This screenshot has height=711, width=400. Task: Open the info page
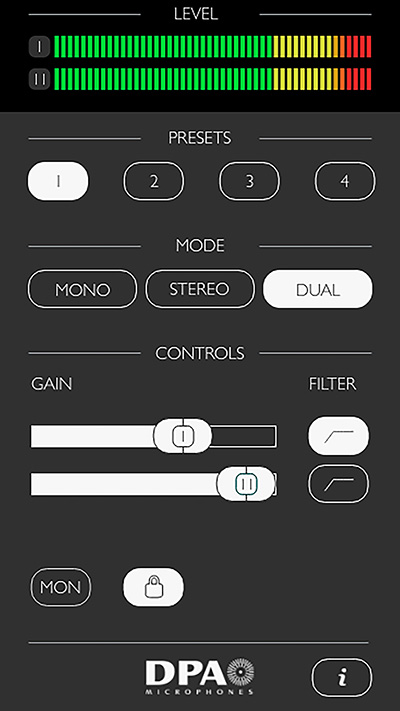point(341,678)
